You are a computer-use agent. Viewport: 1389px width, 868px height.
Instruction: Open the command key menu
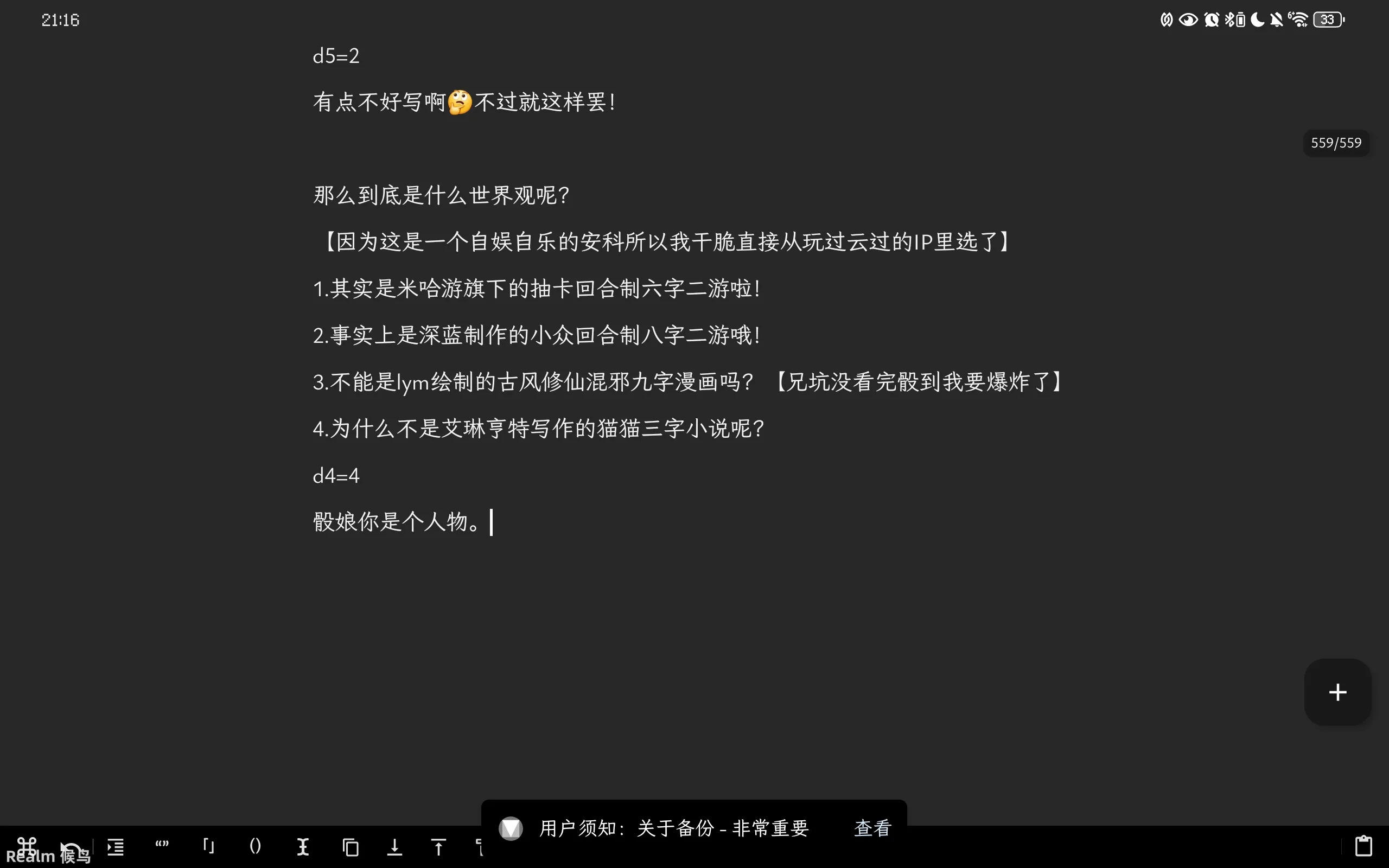(27, 846)
